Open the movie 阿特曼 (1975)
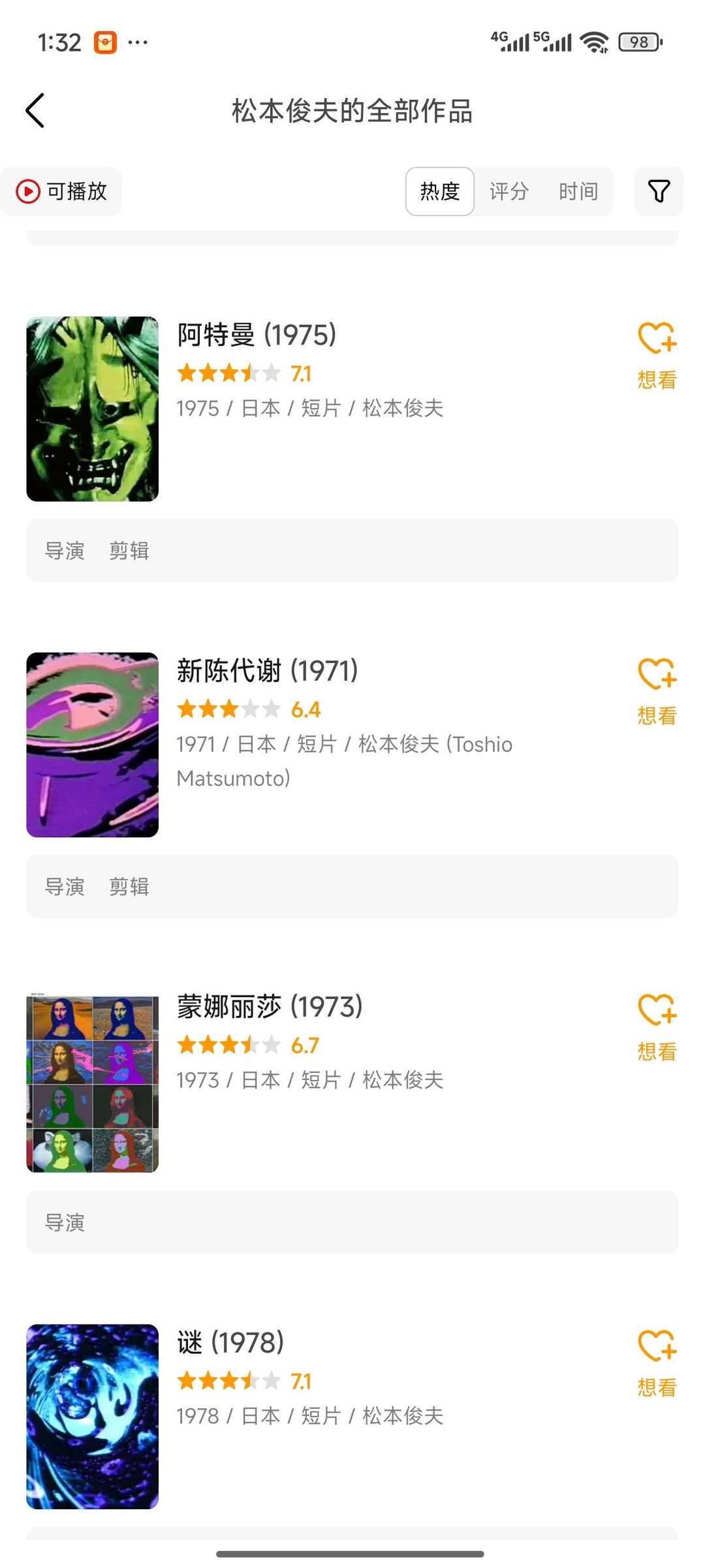Screen dimensions: 705x1568 click(257, 335)
